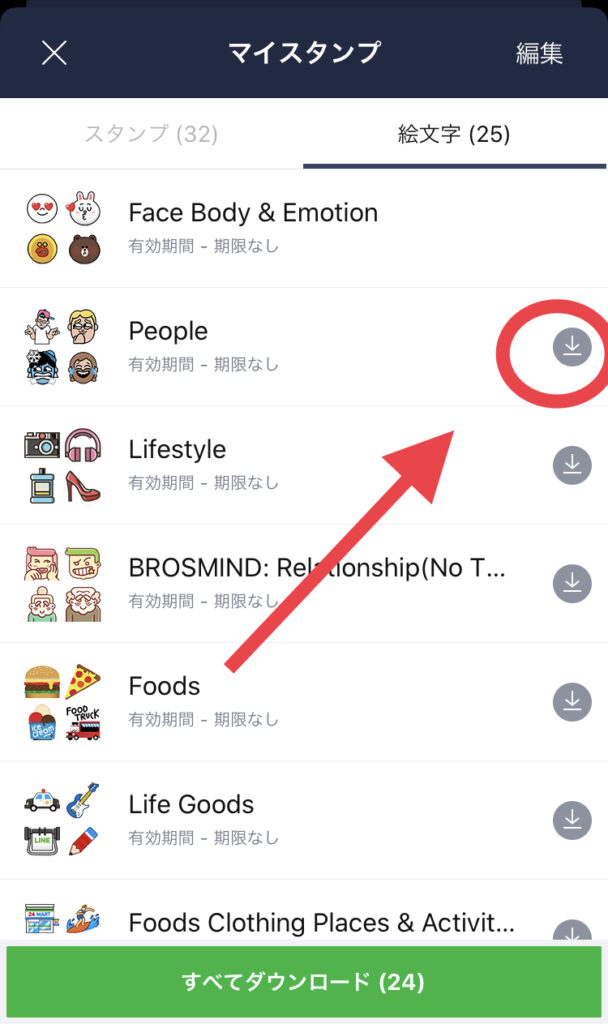
Task: Download the Lifestyle emoji pack
Action: click(x=572, y=465)
